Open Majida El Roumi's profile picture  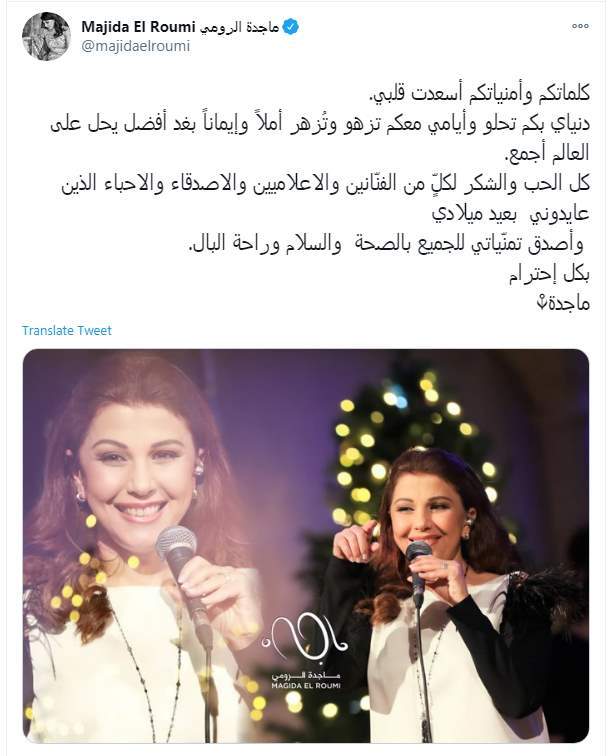point(45,37)
